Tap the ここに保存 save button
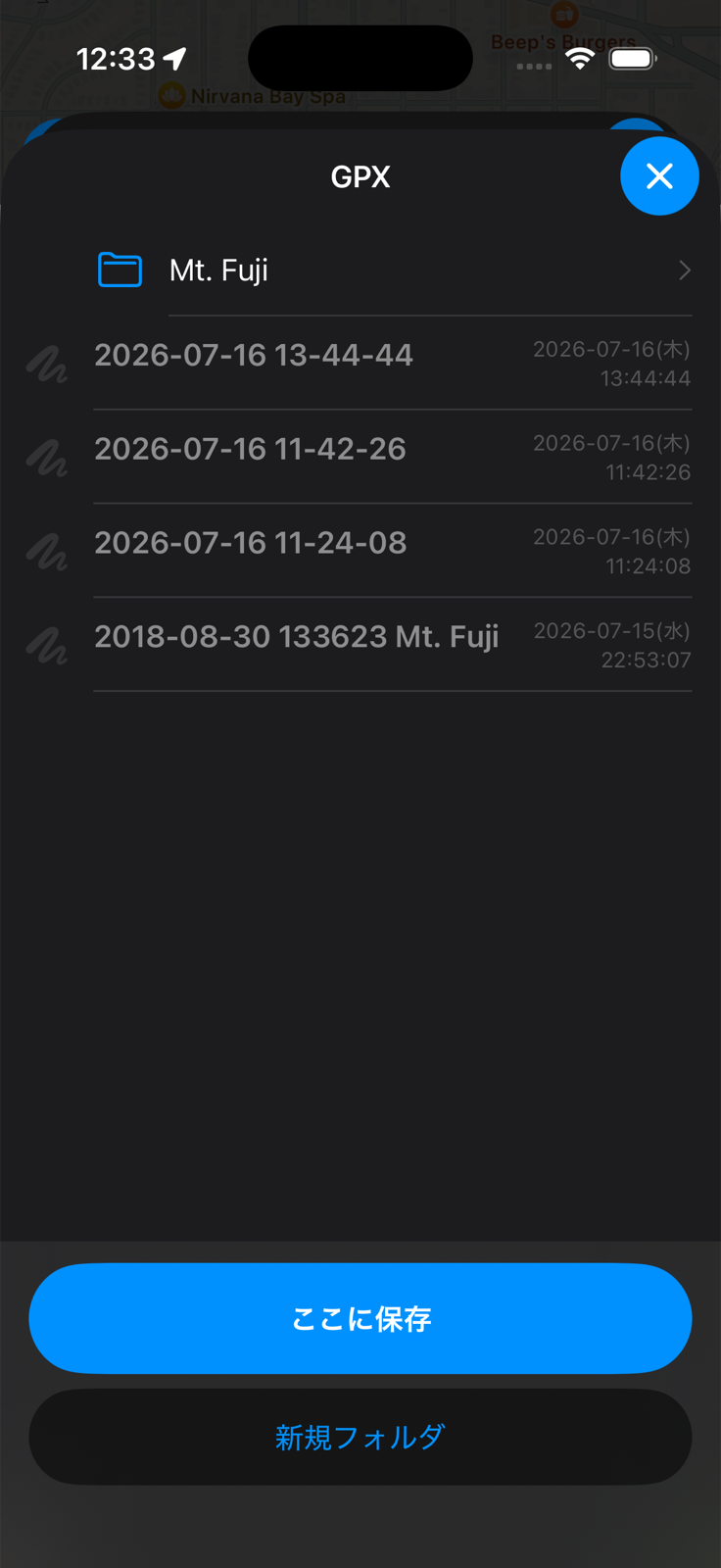Viewport: 721px width, 1568px height. 360,1318
